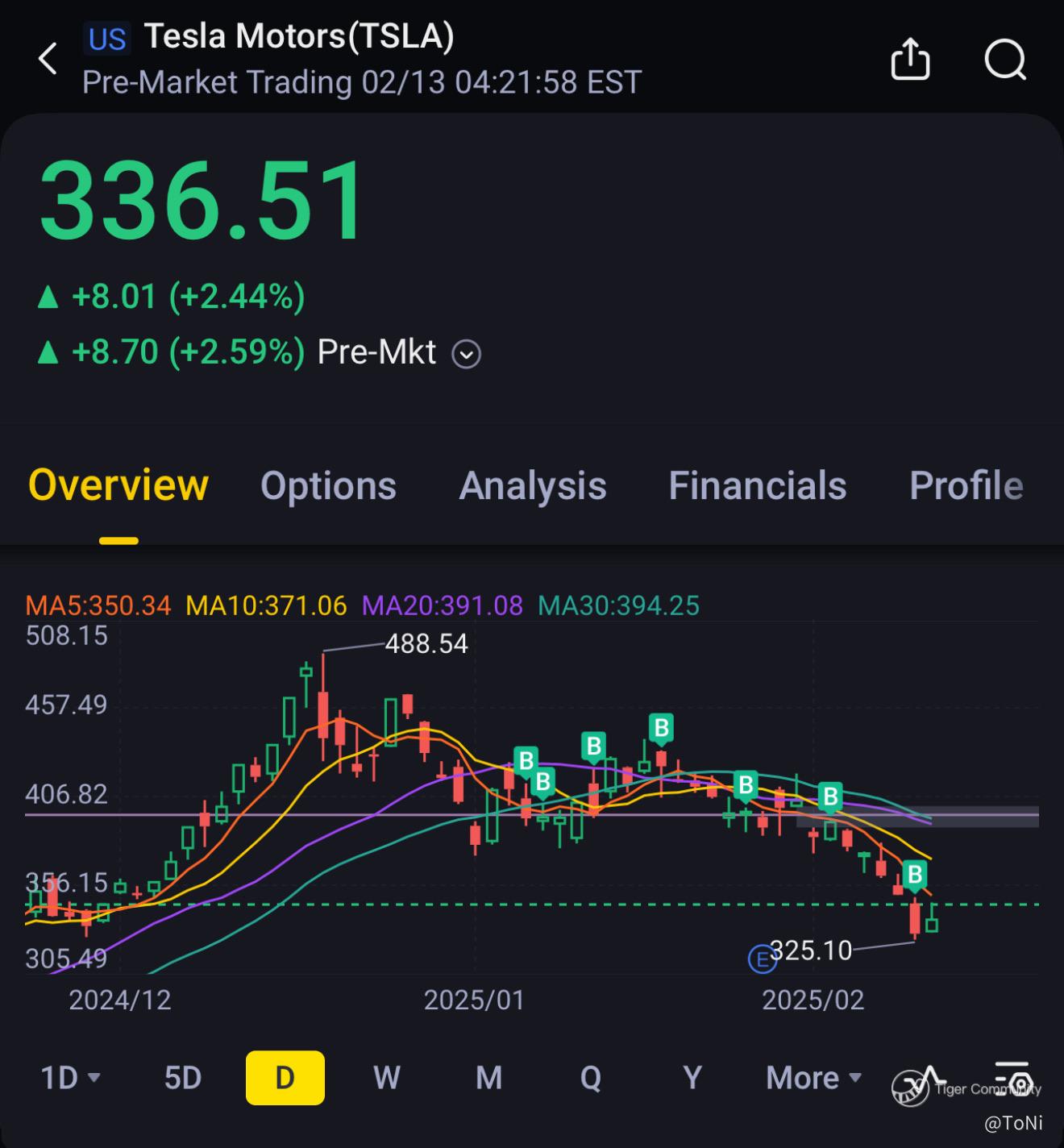Expand the Pre-Mkt price dropdown
The height and width of the screenshot is (1148, 1064).
[x=466, y=354]
